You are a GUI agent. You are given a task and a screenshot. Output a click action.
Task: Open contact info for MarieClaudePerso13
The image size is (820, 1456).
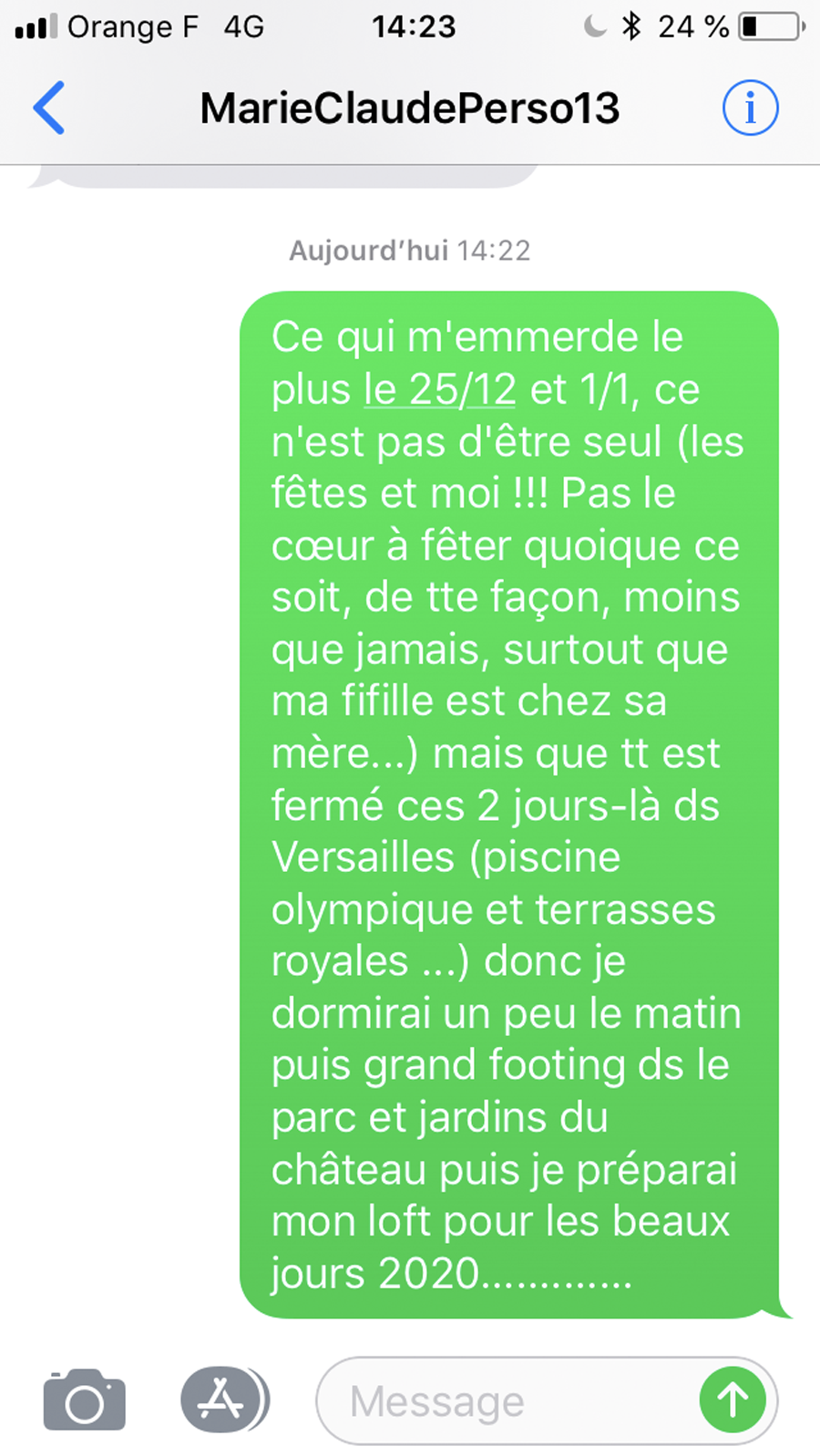(750, 108)
